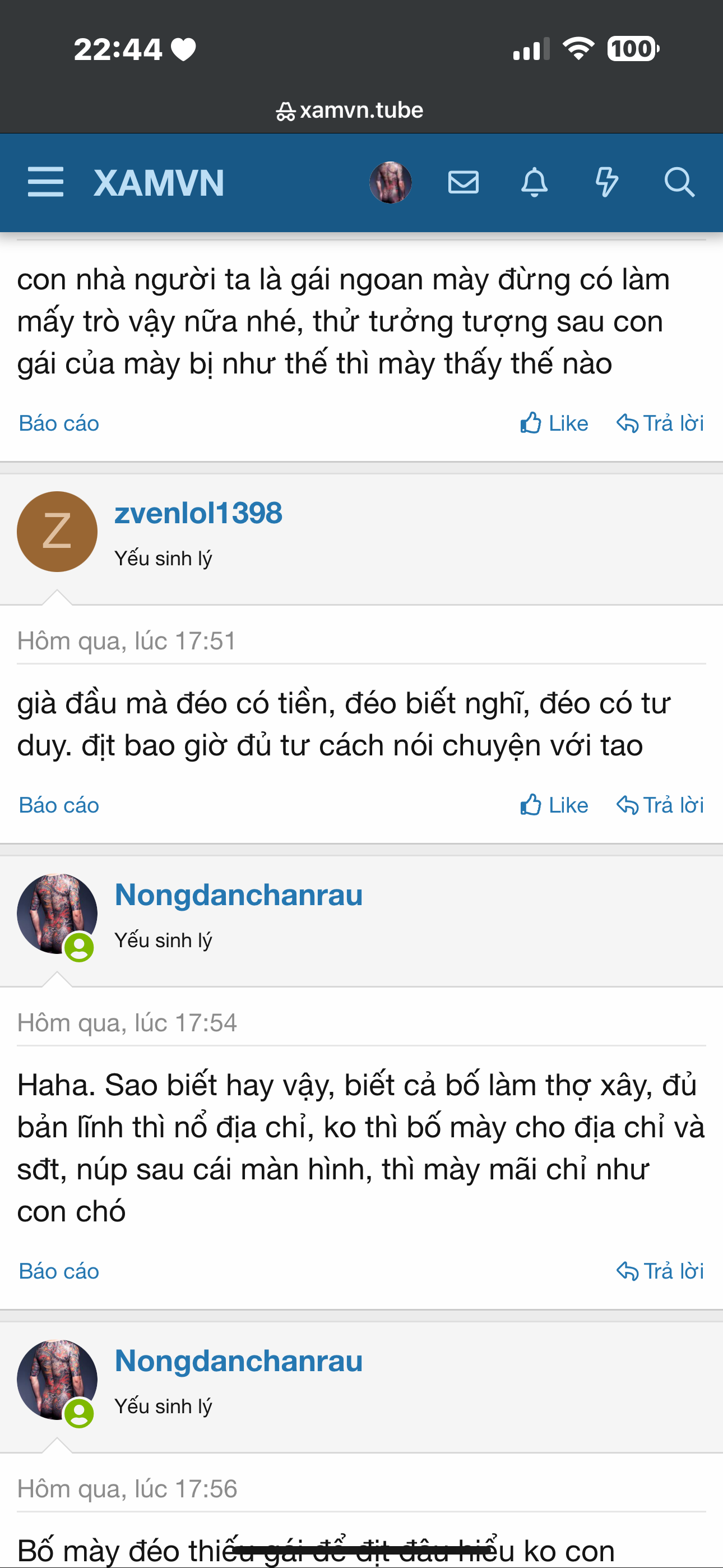Open the 17:54 post timestamp link

[127, 1022]
